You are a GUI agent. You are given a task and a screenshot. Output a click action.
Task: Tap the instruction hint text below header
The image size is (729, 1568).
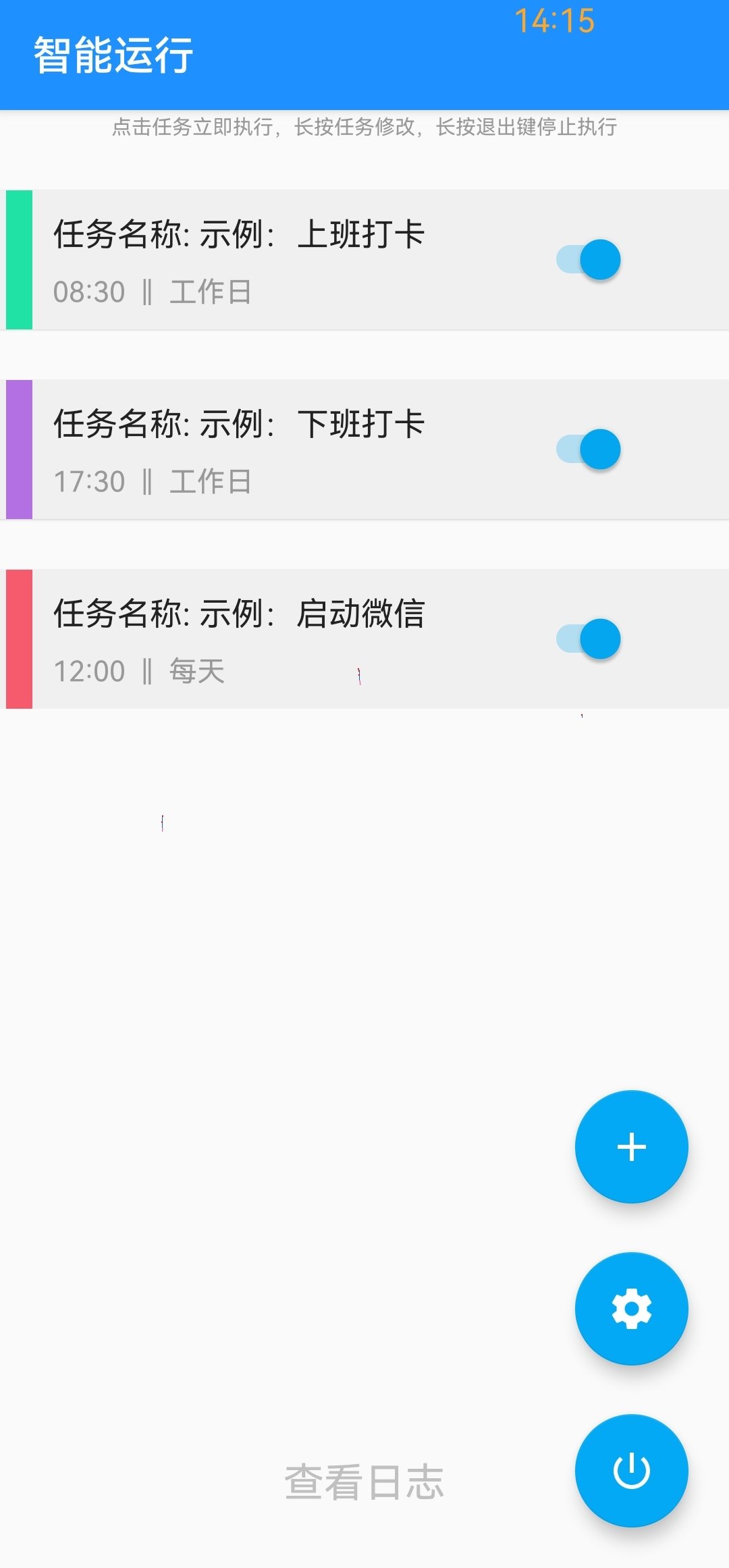coord(364,128)
